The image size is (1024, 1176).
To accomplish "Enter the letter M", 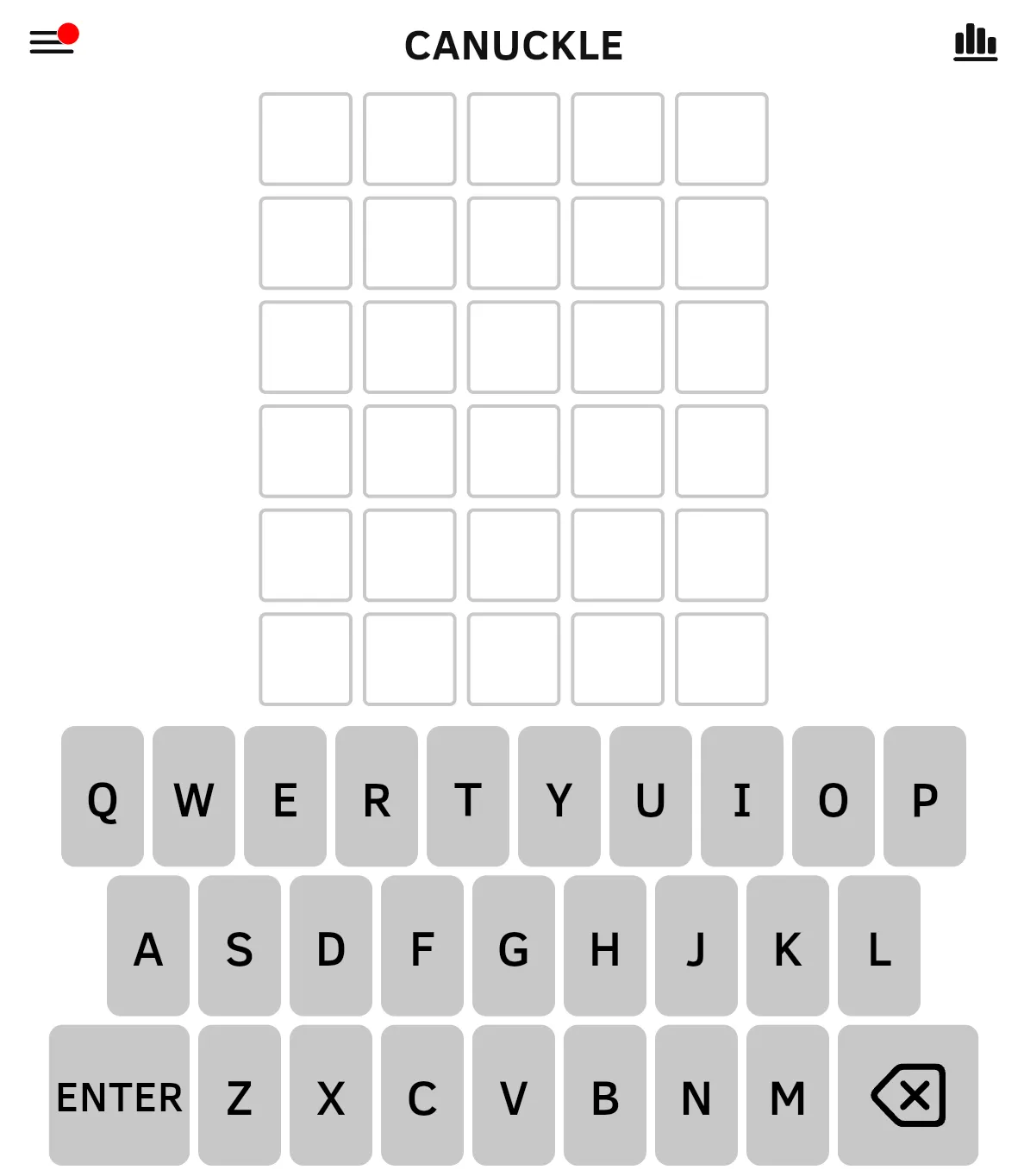I will click(x=788, y=1095).
